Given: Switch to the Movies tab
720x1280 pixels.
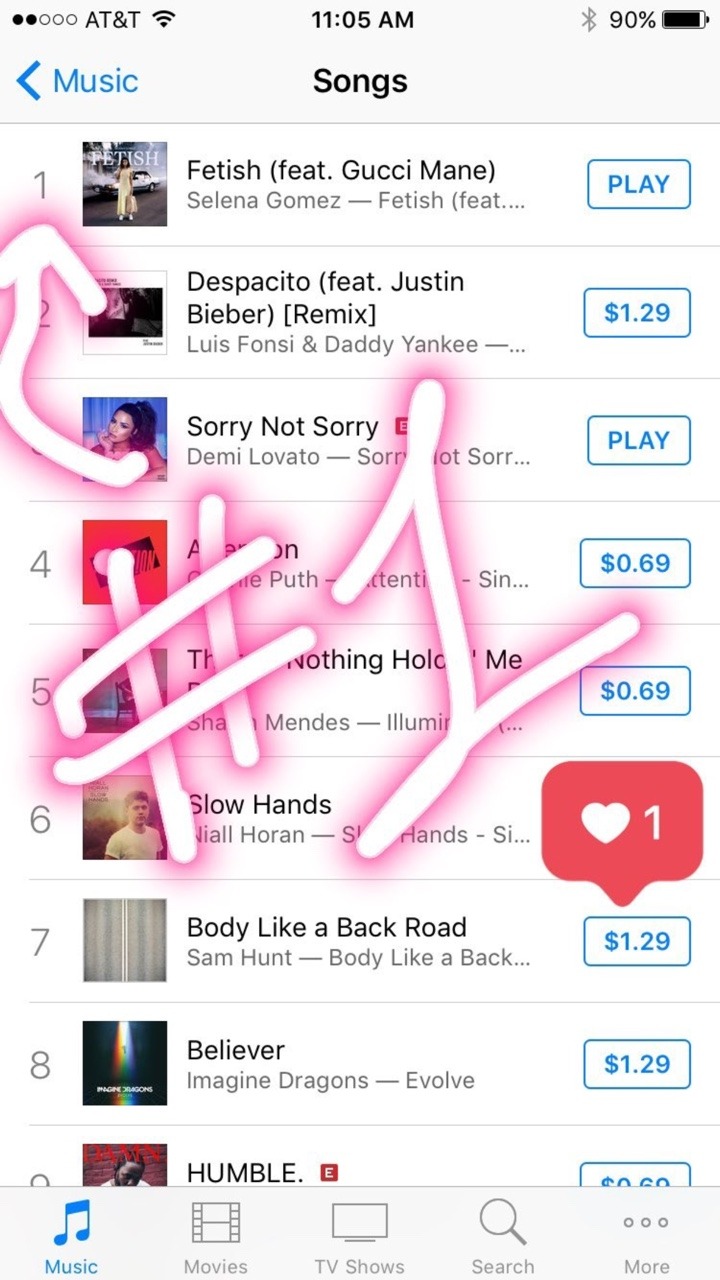Looking at the screenshot, I should [x=216, y=1236].
